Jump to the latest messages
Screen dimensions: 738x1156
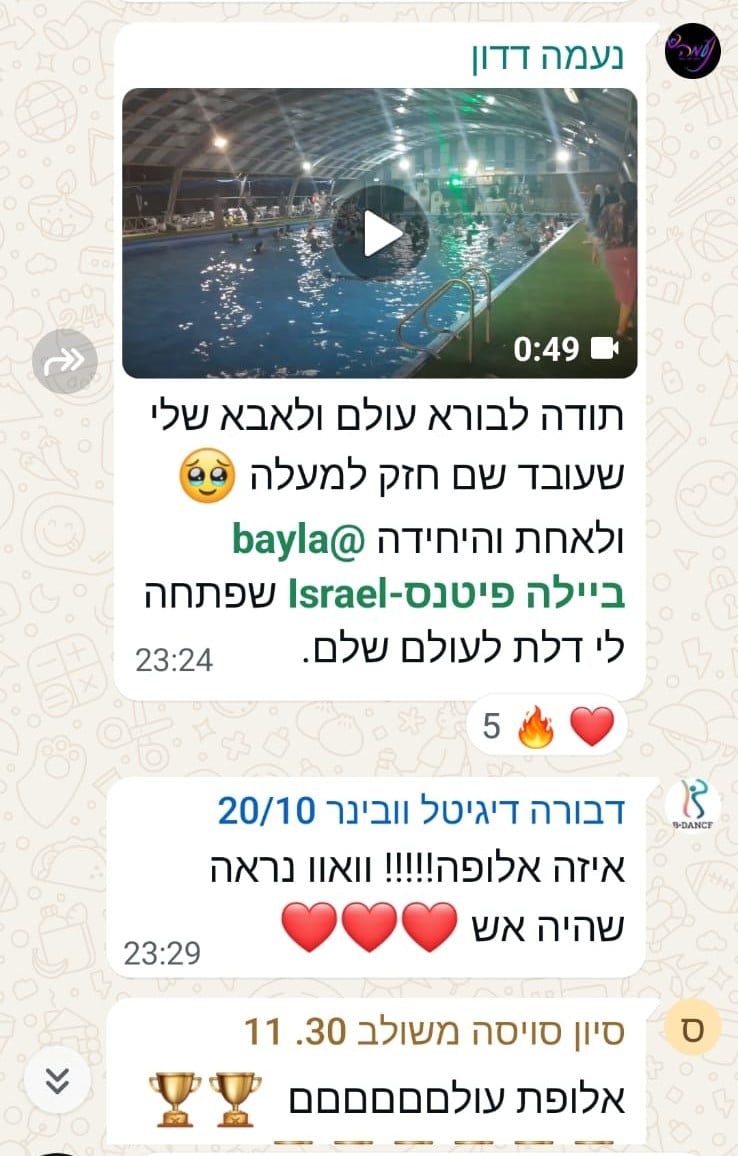click(x=59, y=1080)
